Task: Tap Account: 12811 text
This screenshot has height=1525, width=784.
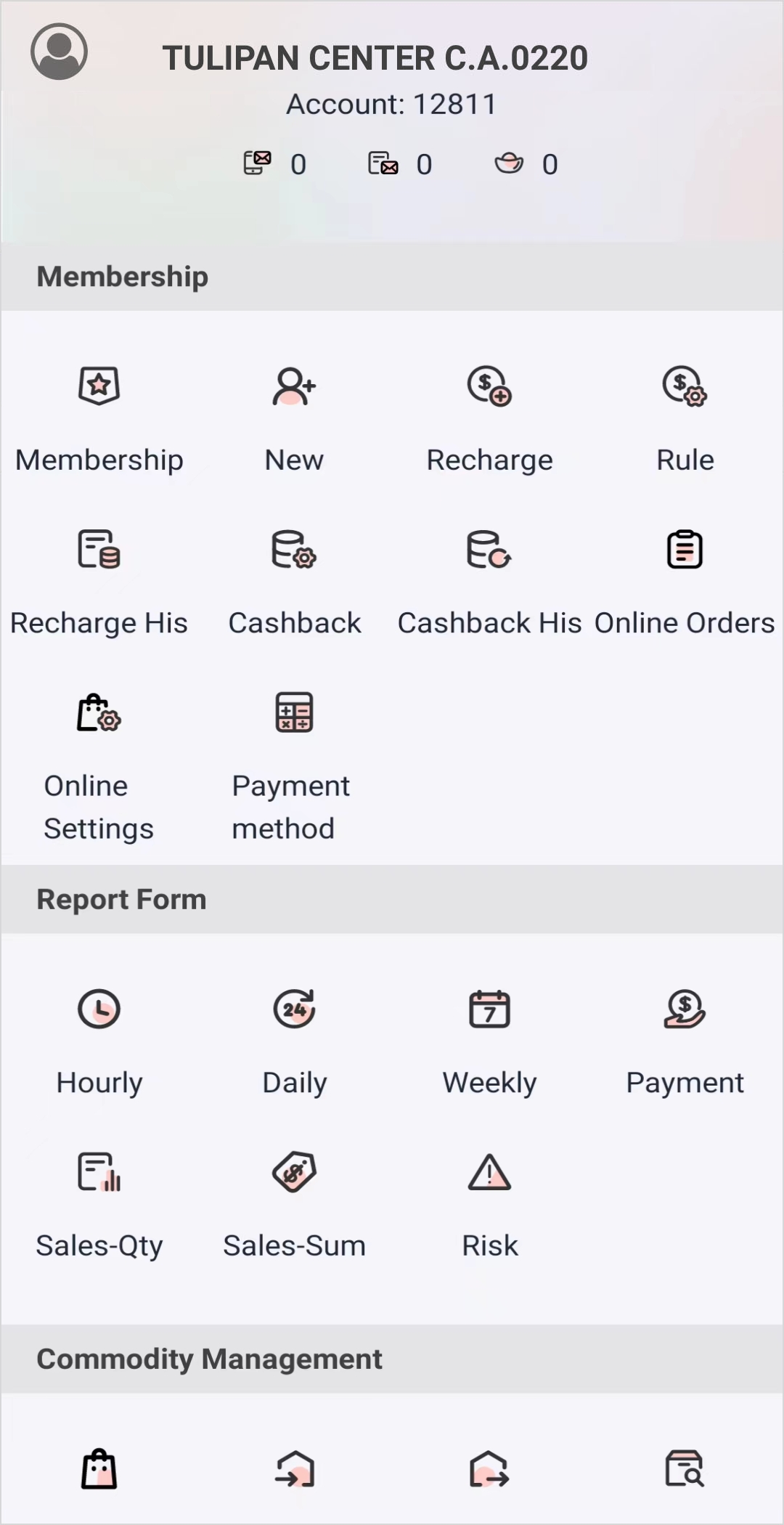Action: 392,103
